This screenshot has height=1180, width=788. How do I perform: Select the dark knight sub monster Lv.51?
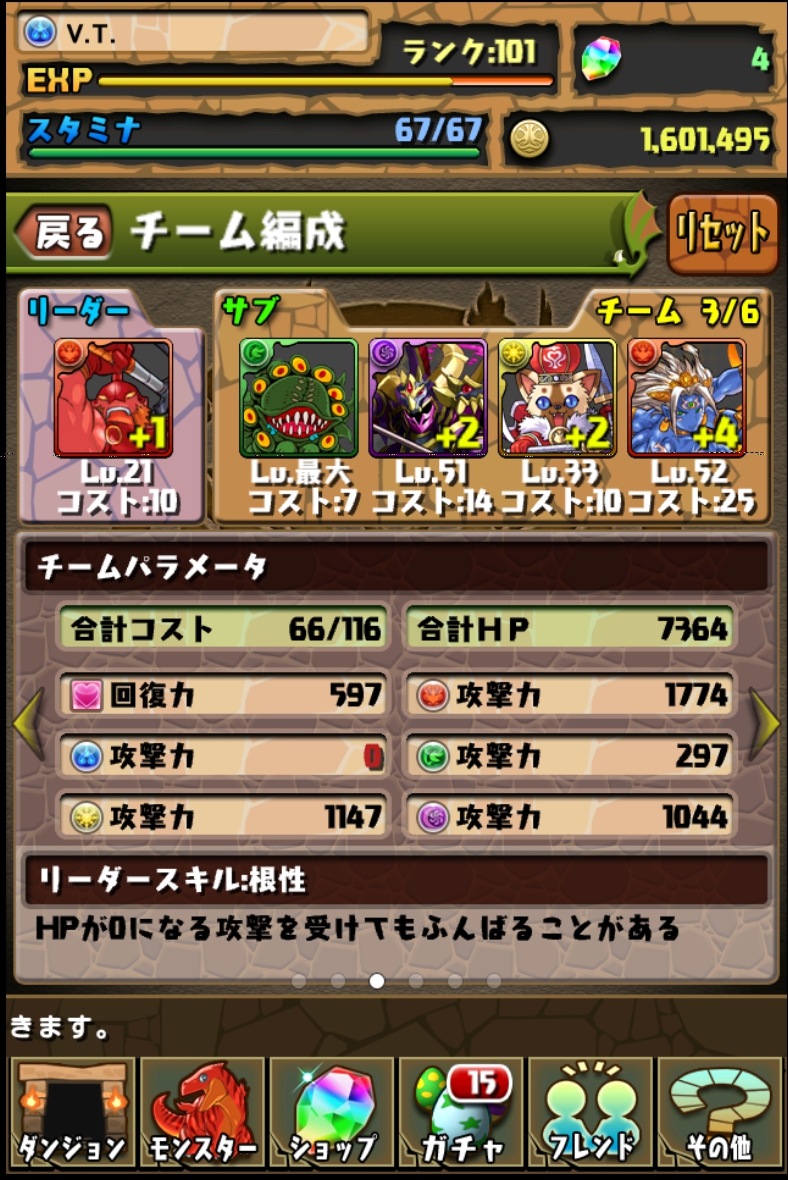point(428,398)
